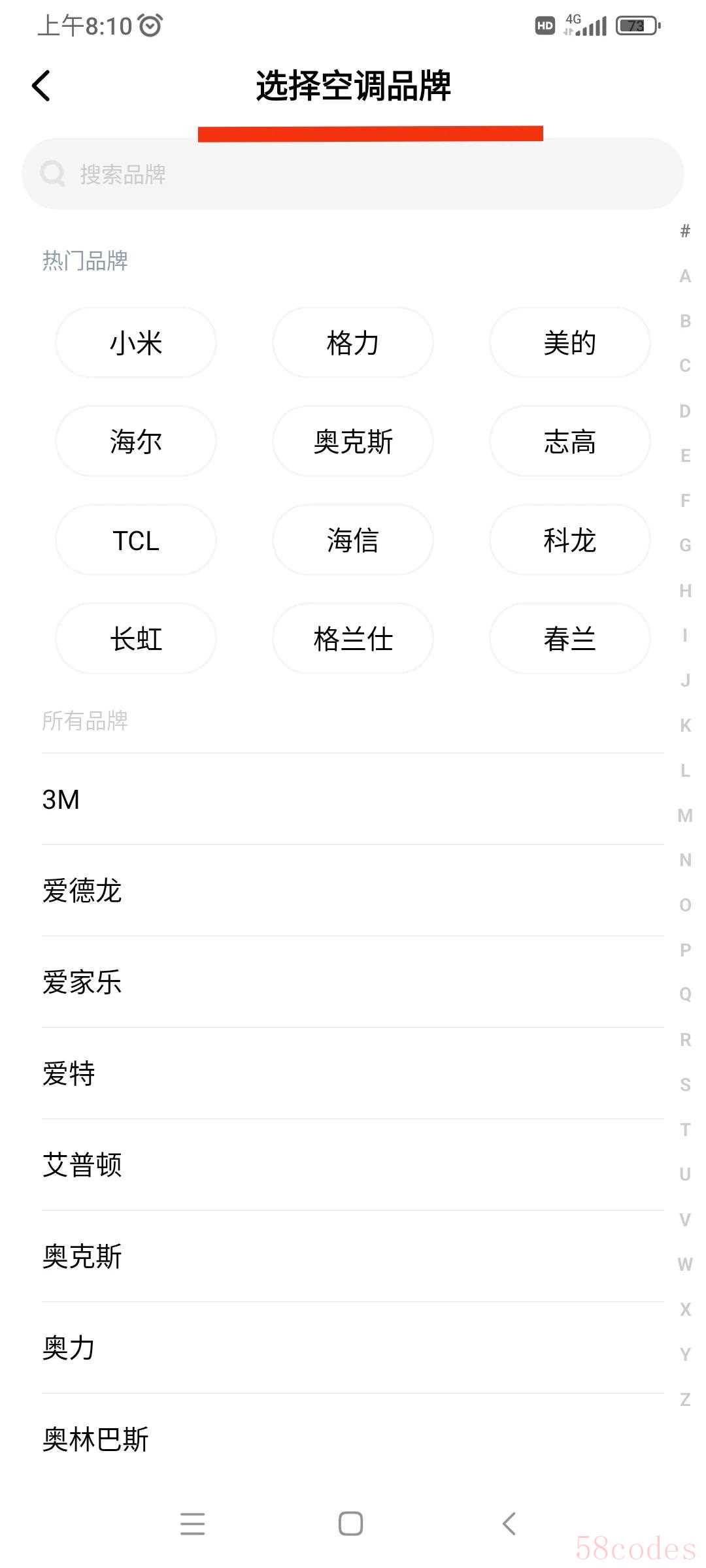Choose the 志高 brand chip
706x1568 pixels.
[x=570, y=442]
